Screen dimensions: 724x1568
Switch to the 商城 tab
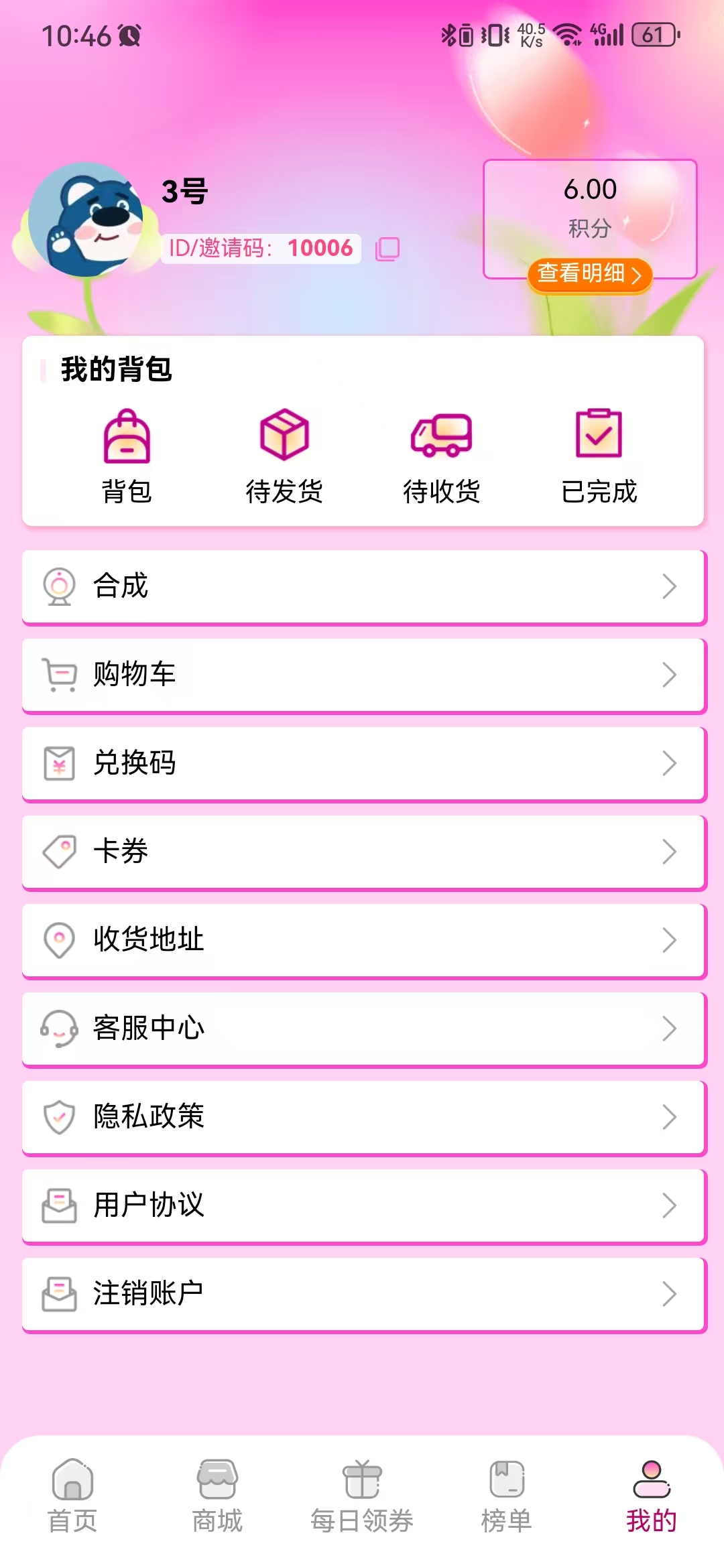217,1496
